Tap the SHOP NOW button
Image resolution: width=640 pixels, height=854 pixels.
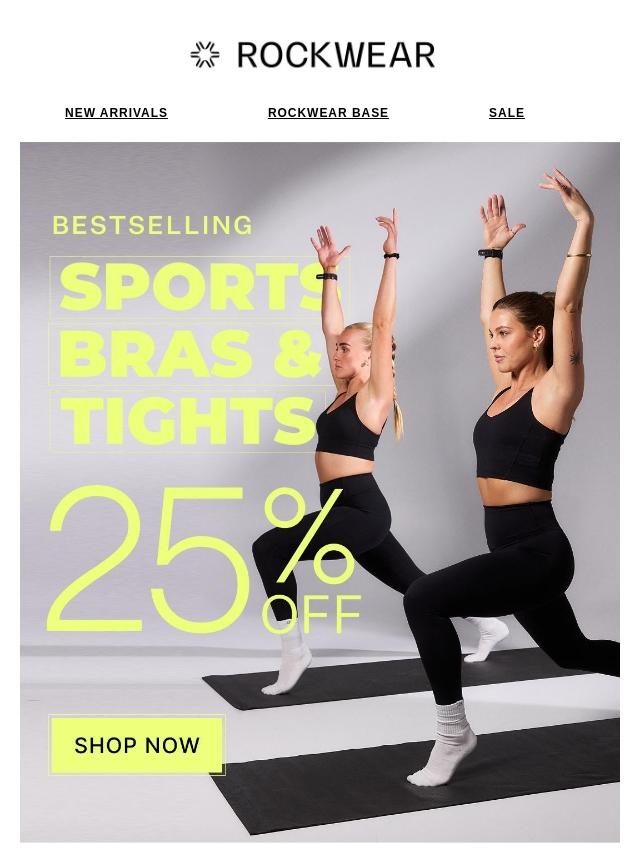tap(137, 745)
